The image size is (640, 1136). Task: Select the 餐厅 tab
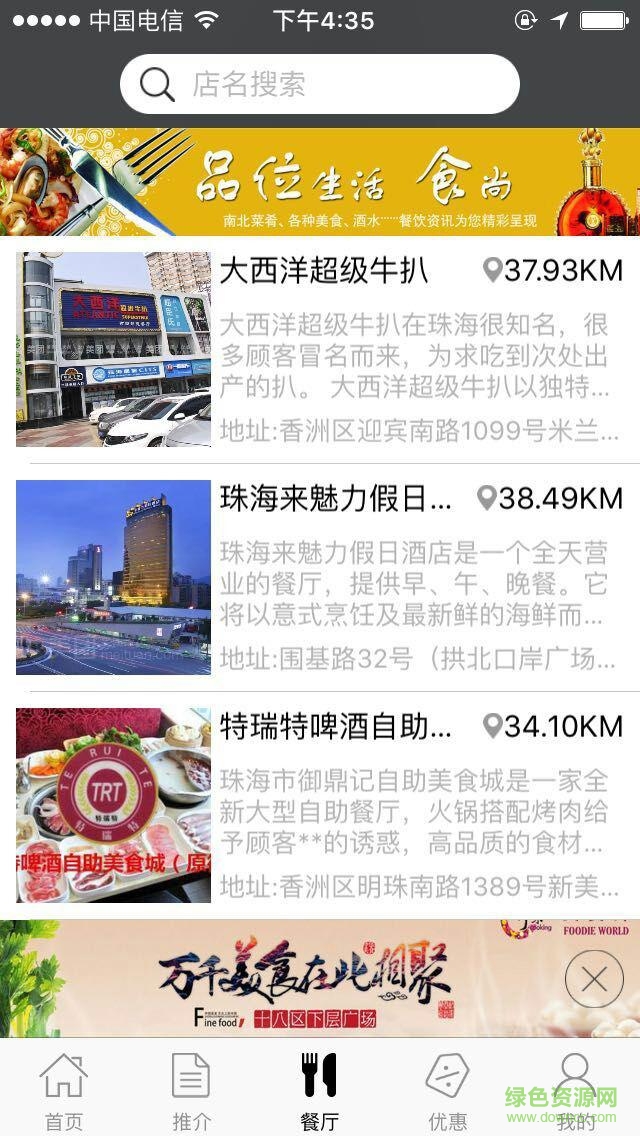pos(319,1091)
